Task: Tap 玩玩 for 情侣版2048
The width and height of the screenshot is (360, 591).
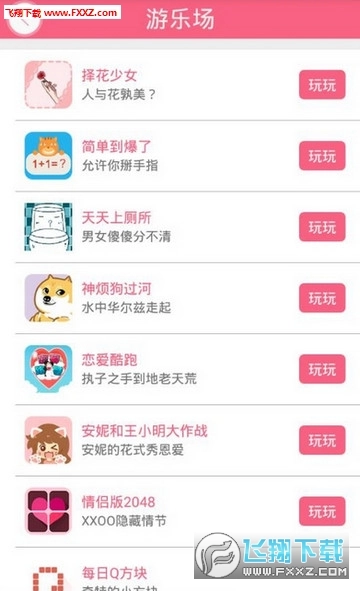Action: [322, 511]
